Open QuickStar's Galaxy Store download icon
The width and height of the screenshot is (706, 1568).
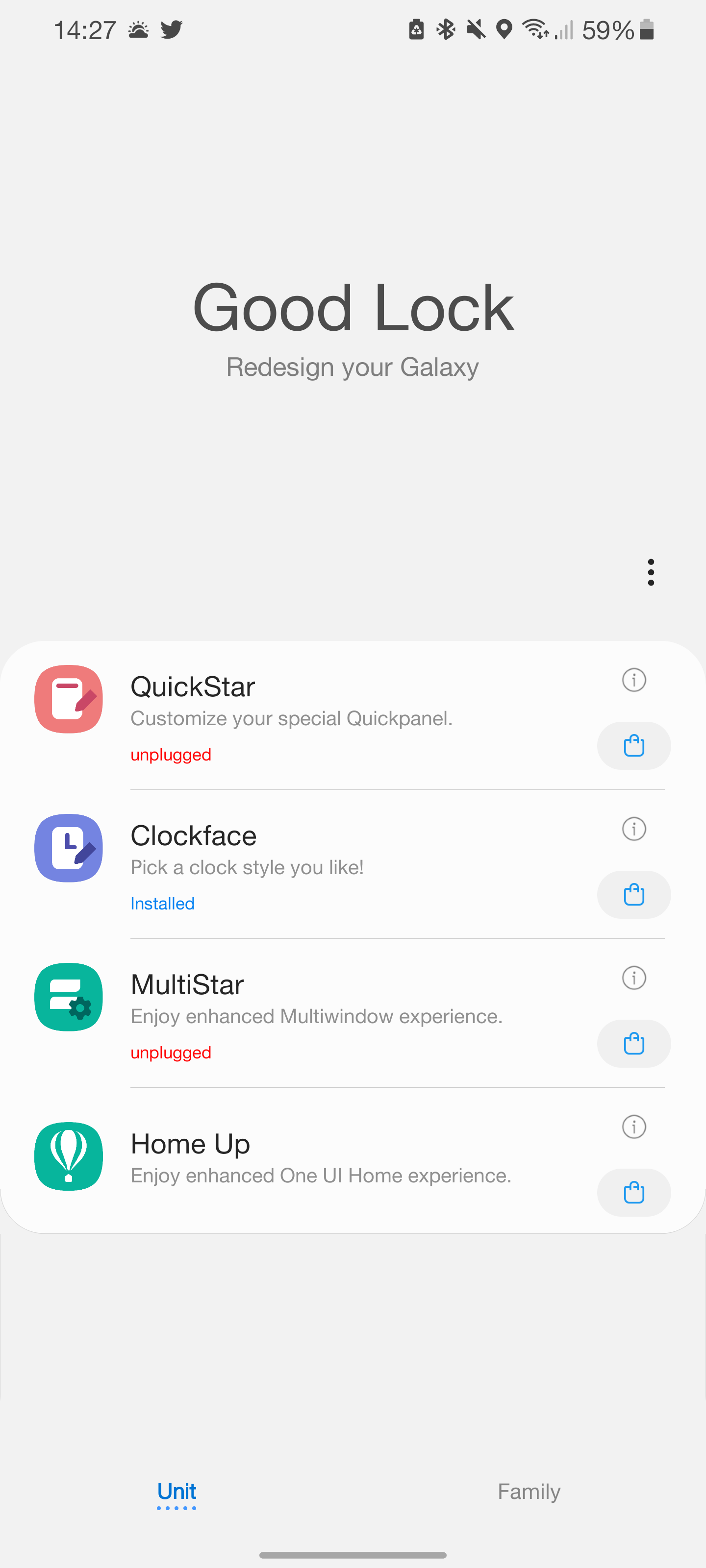[x=633, y=745]
